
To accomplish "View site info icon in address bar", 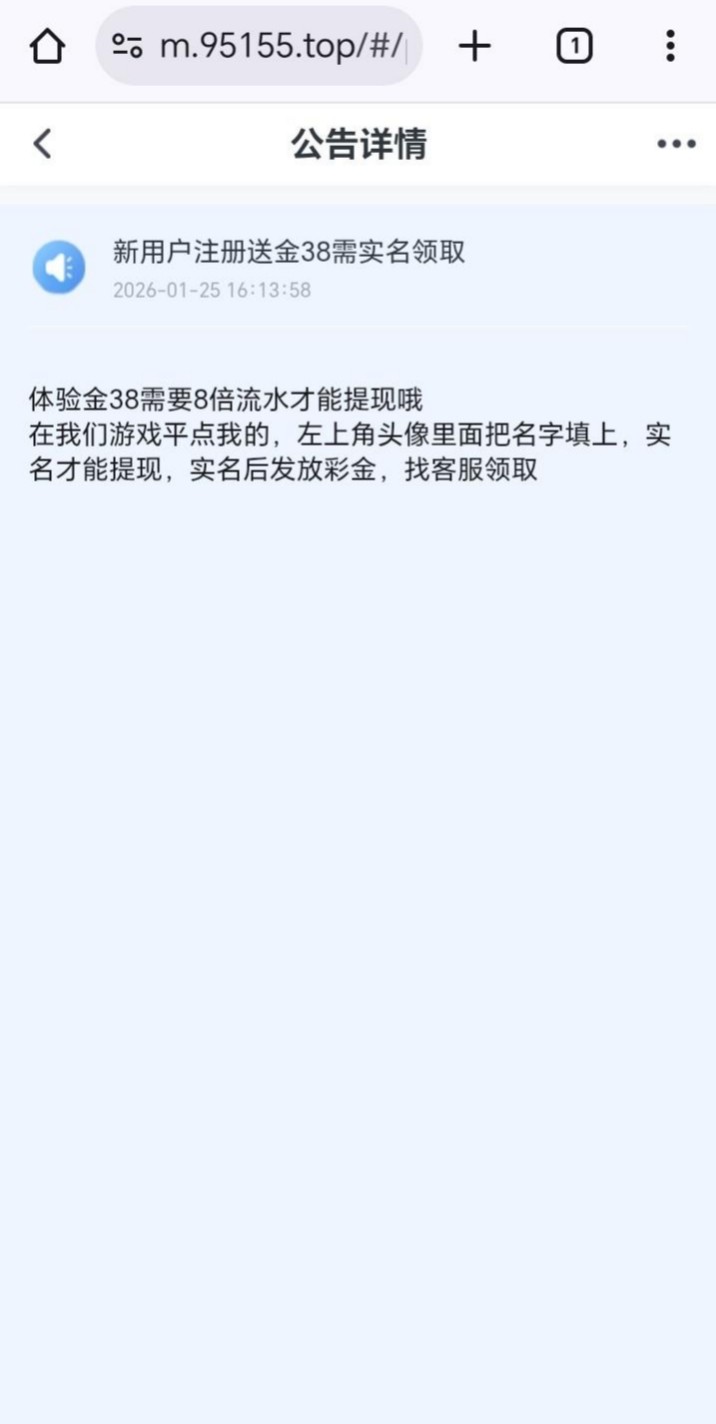I will pyautogui.click(x=127, y=46).
